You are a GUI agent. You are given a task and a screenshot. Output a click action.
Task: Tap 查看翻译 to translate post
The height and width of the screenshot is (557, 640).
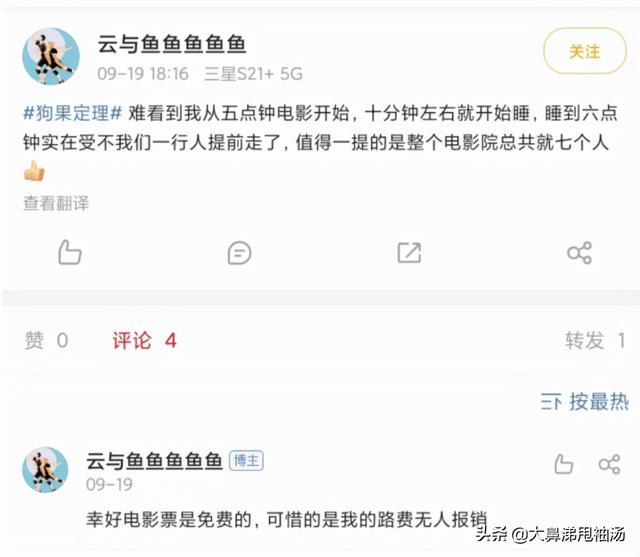click(x=56, y=203)
